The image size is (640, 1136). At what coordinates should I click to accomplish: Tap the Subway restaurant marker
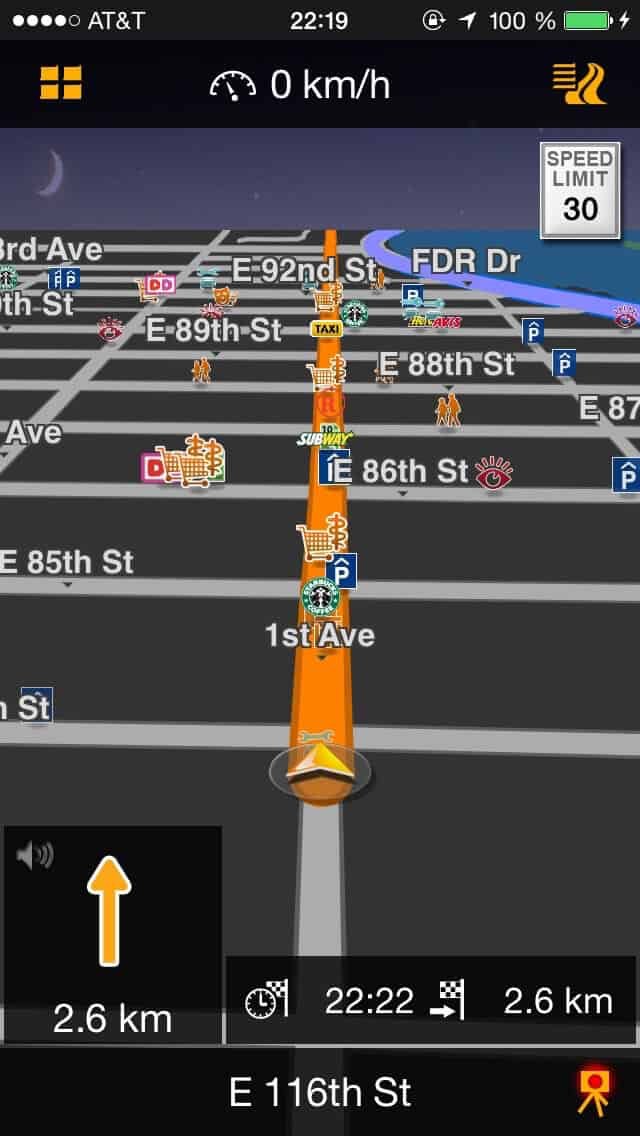point(325,437)
